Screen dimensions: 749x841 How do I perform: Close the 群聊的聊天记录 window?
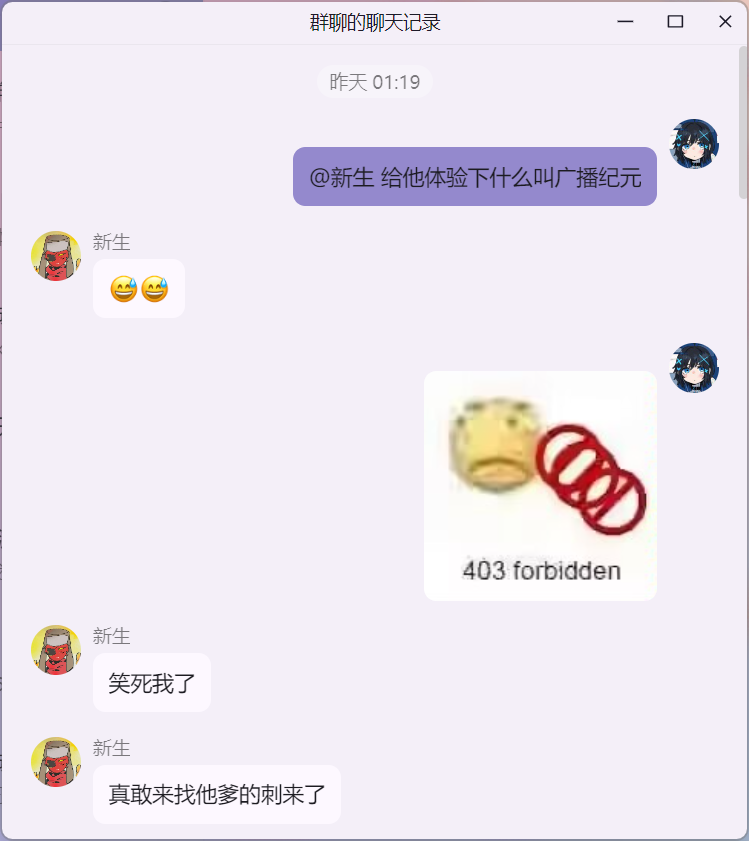pos(725,22)
